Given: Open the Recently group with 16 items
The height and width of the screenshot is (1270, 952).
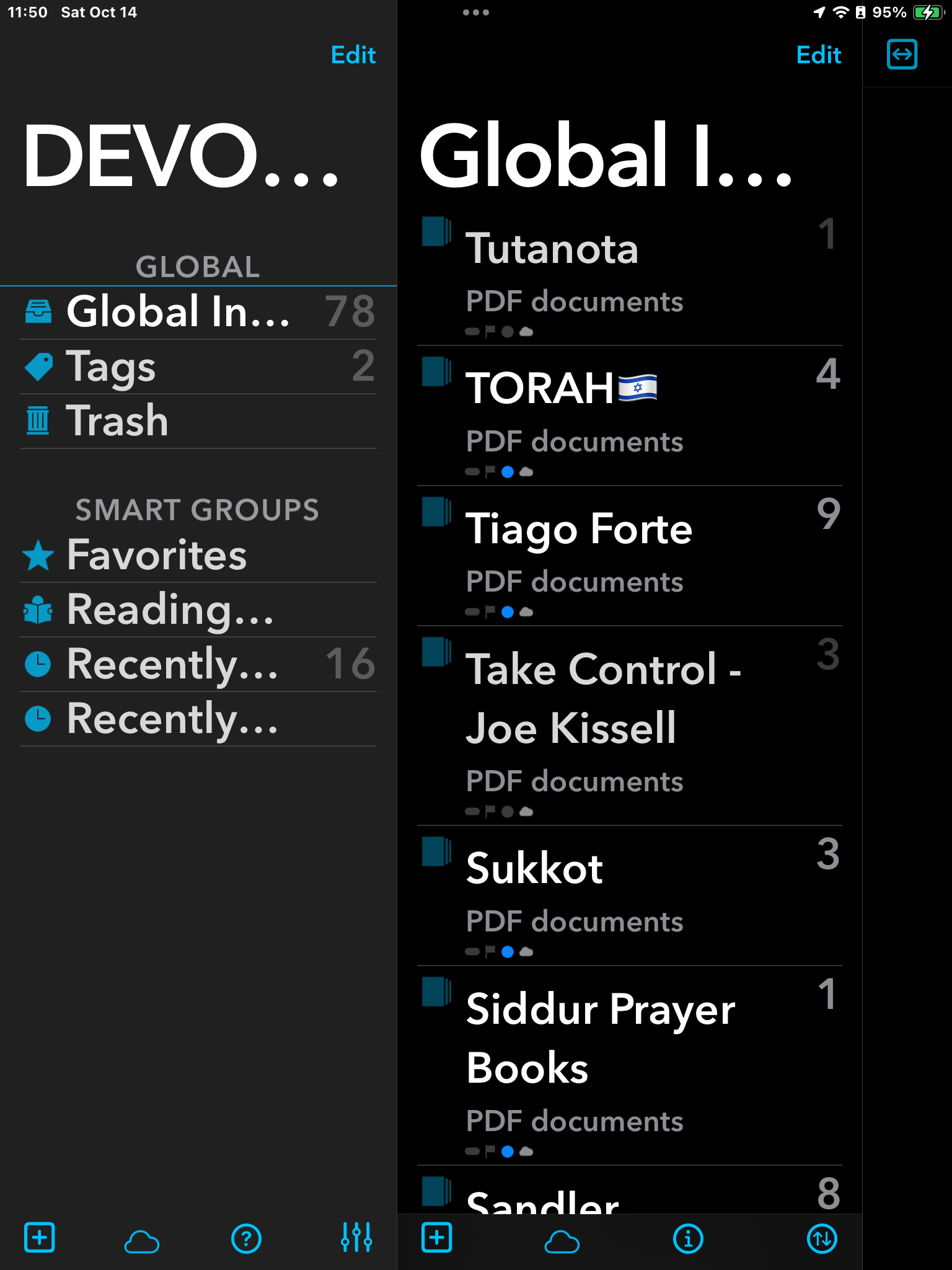Looking at the screenshot, I should (198, 664).
